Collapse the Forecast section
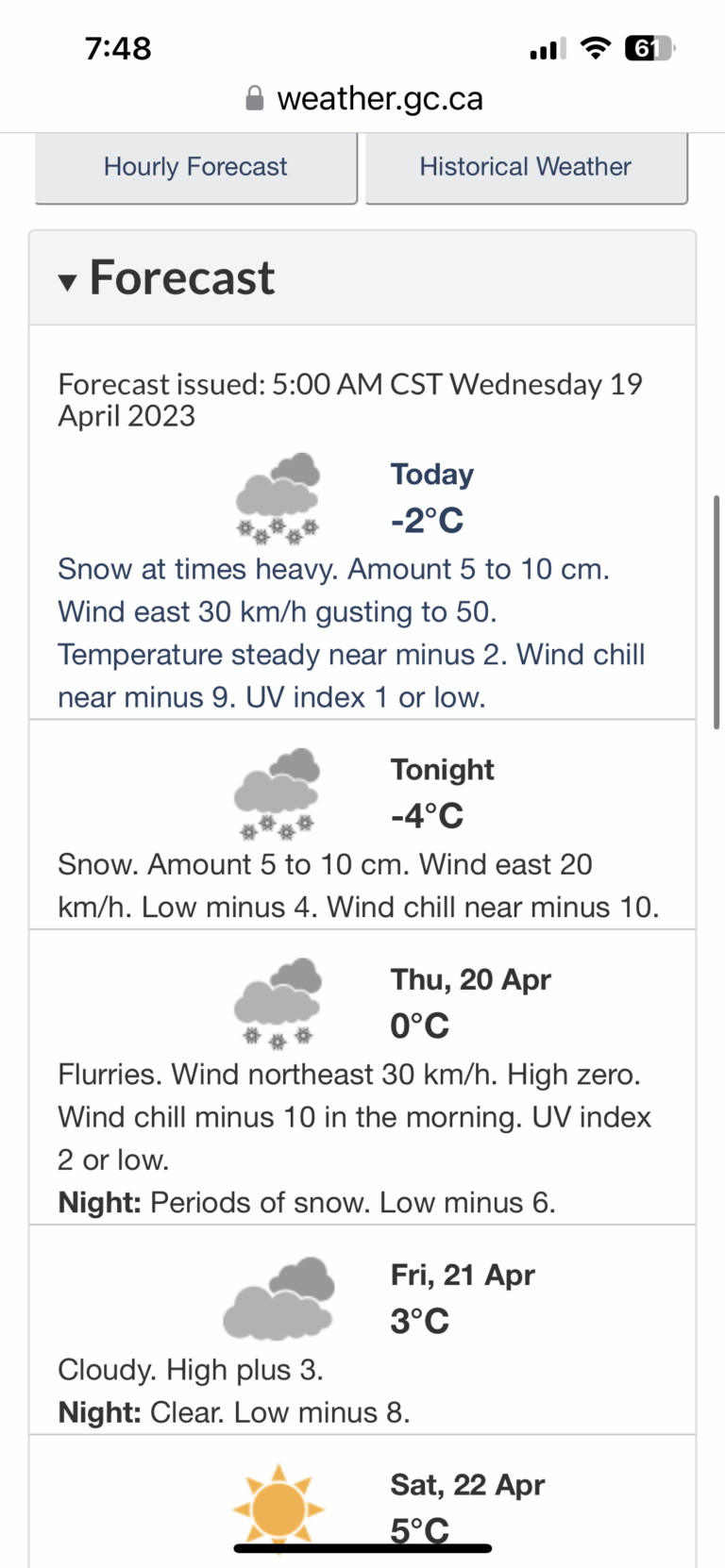The height and width of the screenshot is (1568, 725). [x=167, y=278]
